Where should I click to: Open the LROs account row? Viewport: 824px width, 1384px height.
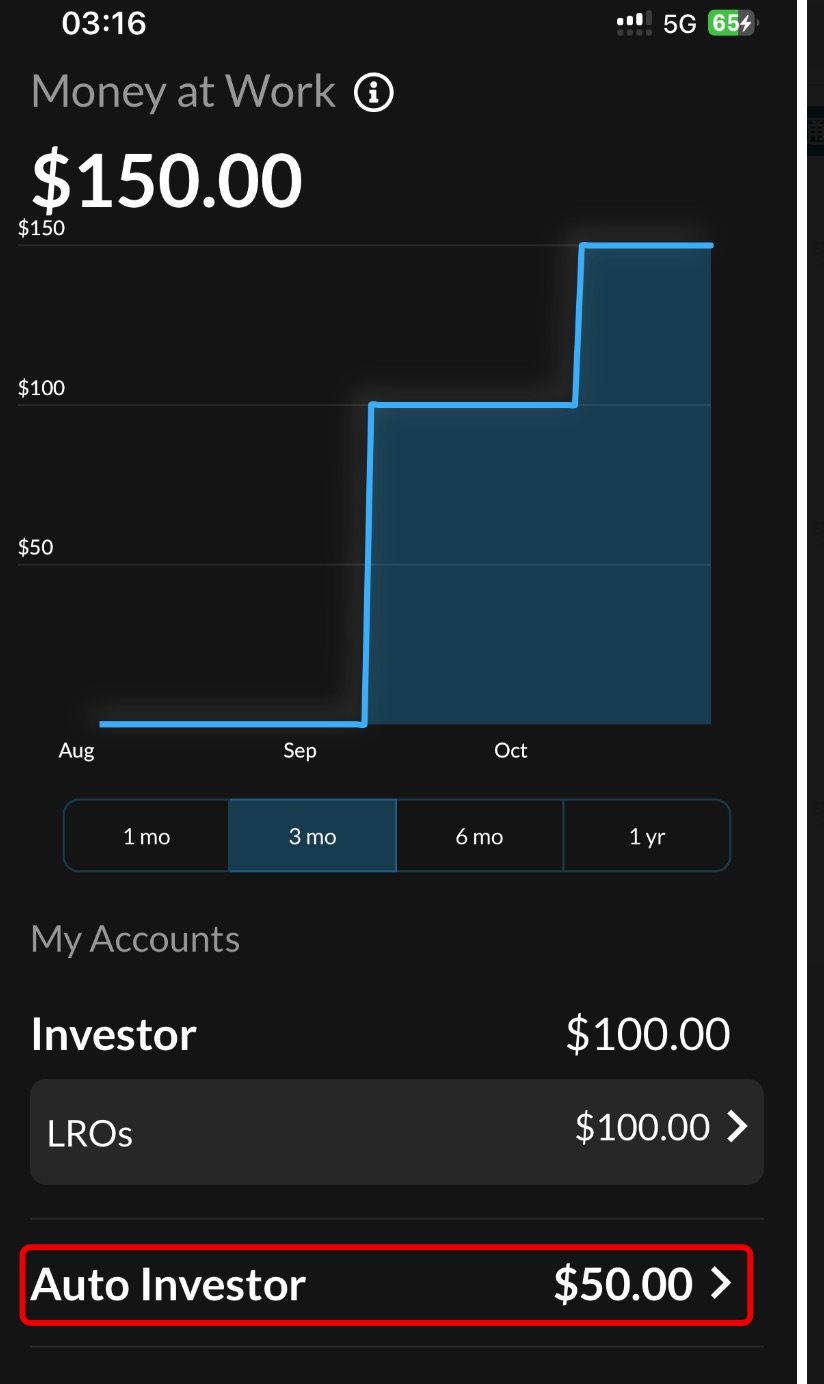(x=396, y=1131)
